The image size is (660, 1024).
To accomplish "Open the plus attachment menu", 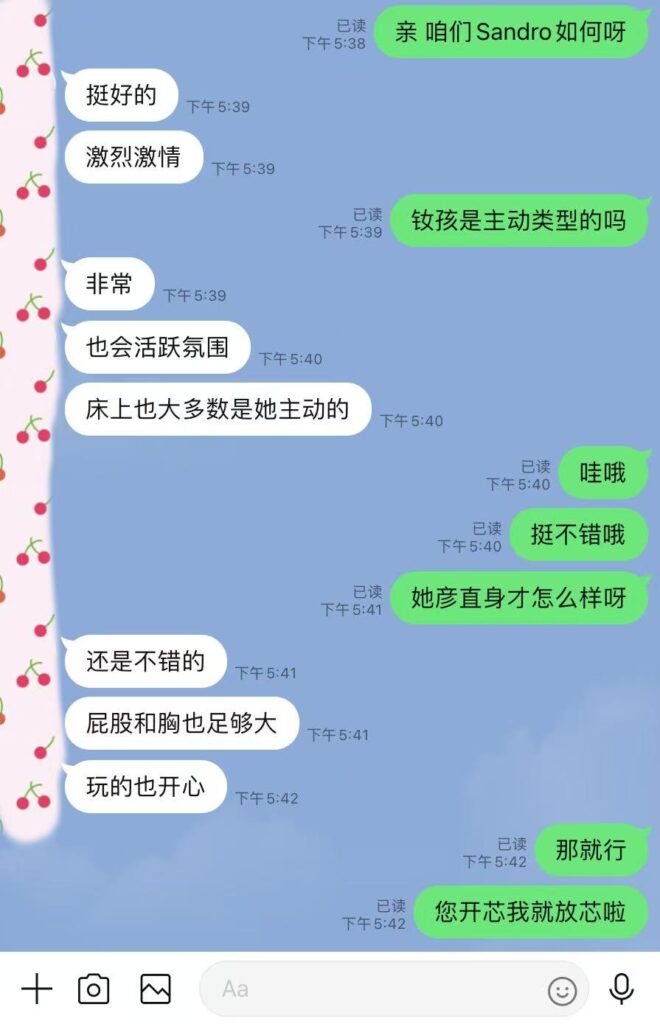I will coord(36,989).
